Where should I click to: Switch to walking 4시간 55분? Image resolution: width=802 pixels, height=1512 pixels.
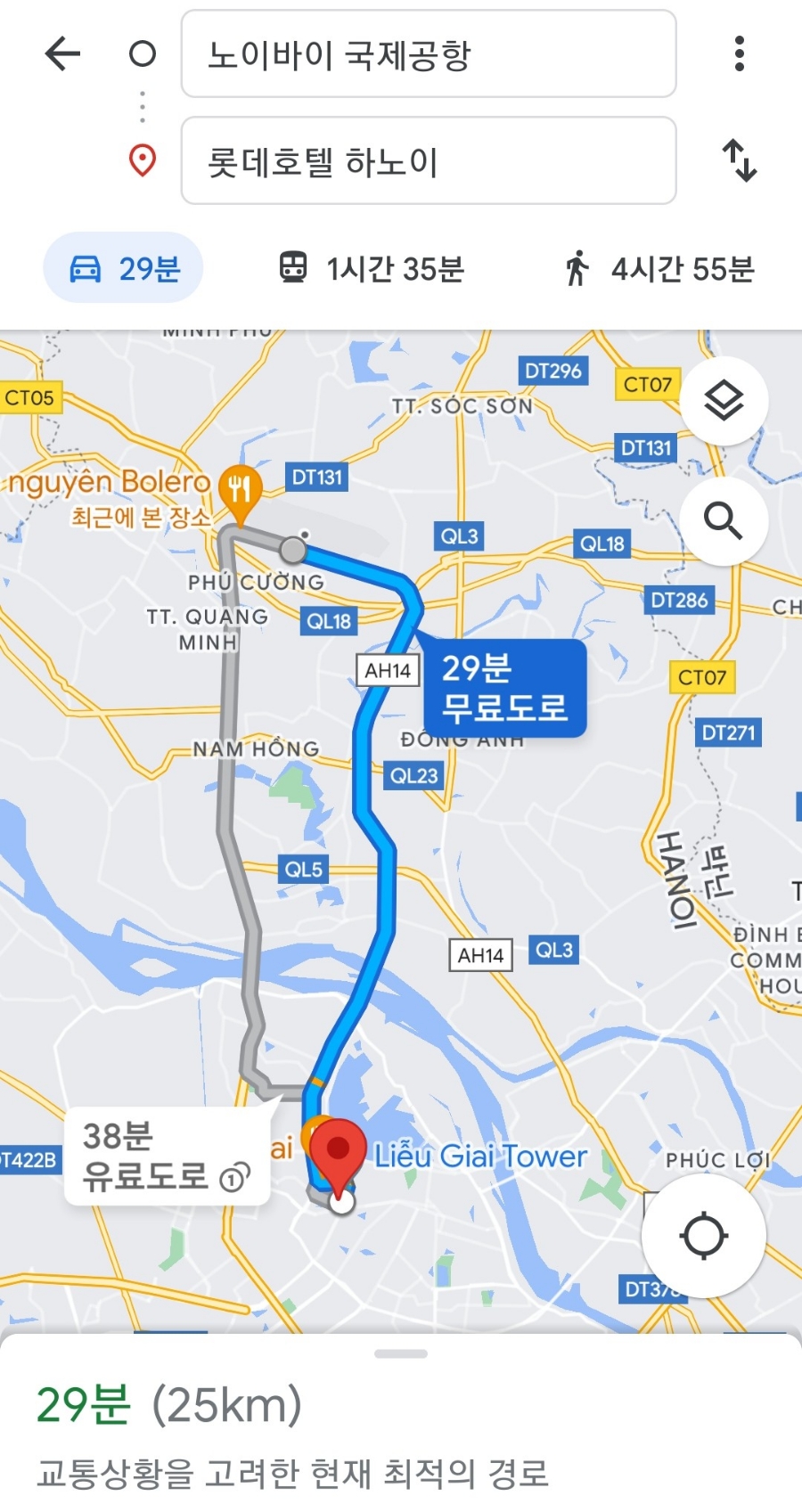click(x=659, y=268)
